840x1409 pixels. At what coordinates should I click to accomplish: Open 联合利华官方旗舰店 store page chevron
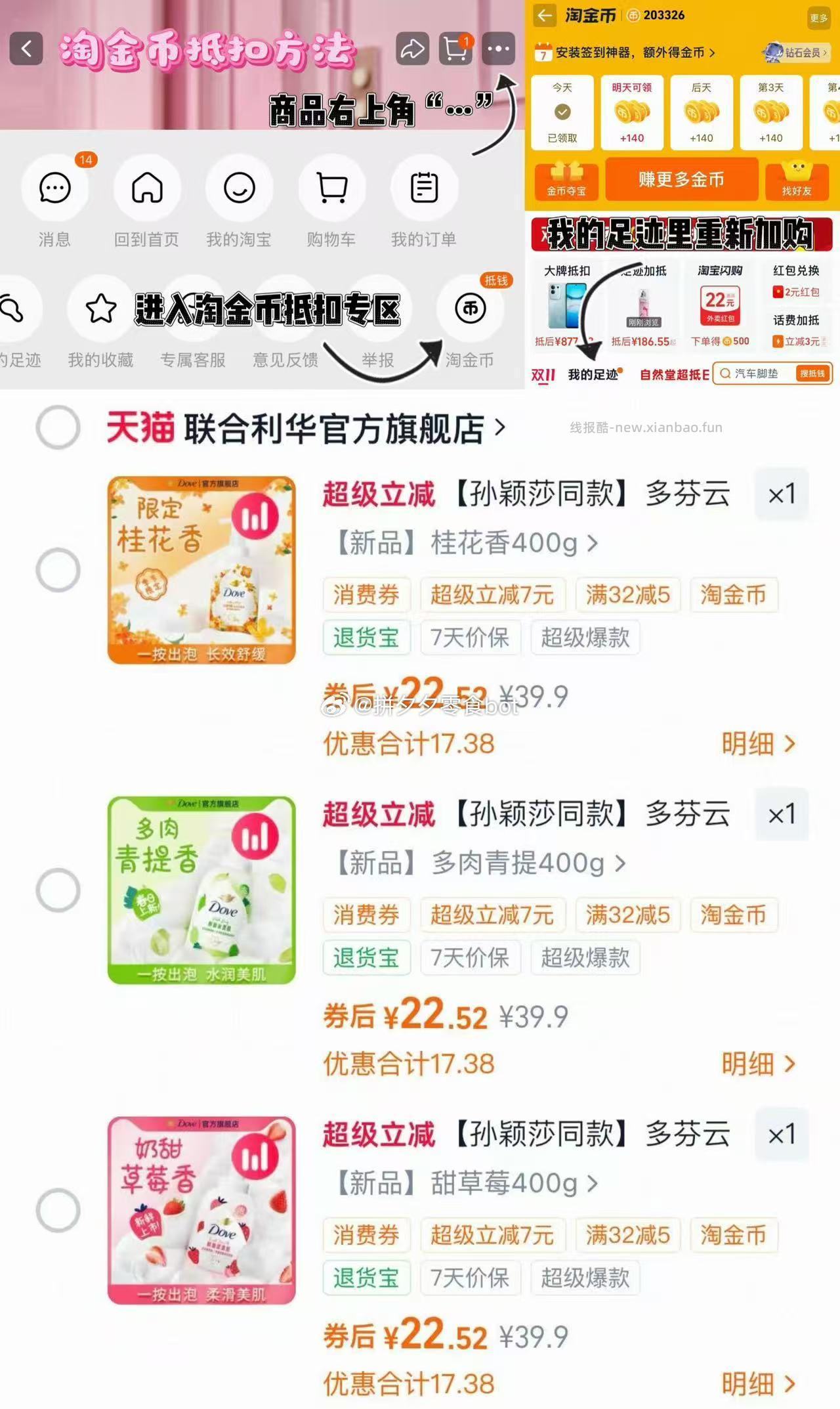pos(499,427)
